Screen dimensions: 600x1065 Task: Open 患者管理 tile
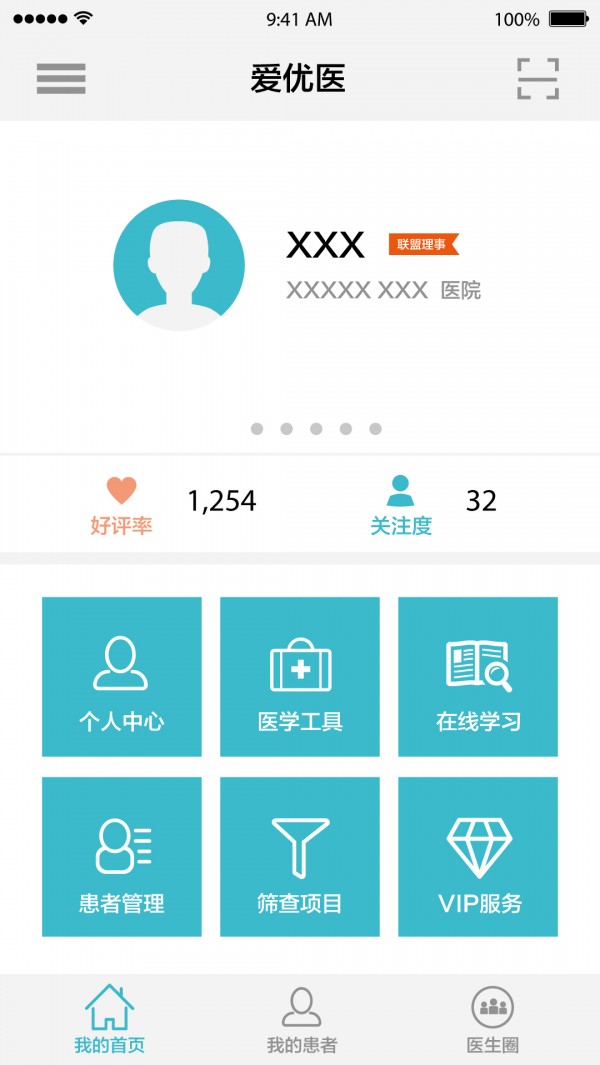pos(122,857)
